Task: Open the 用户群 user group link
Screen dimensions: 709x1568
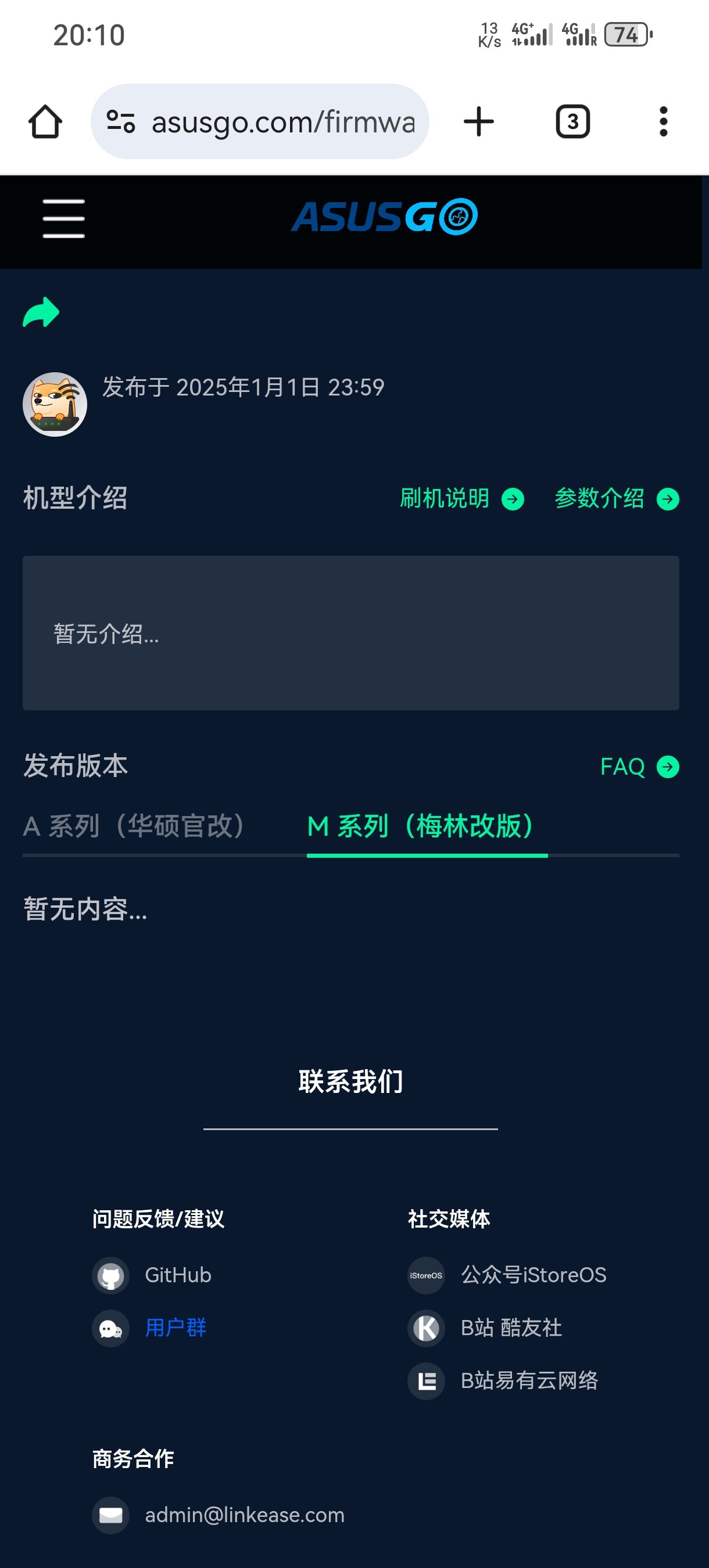Action: click(x=176, y=1328)
